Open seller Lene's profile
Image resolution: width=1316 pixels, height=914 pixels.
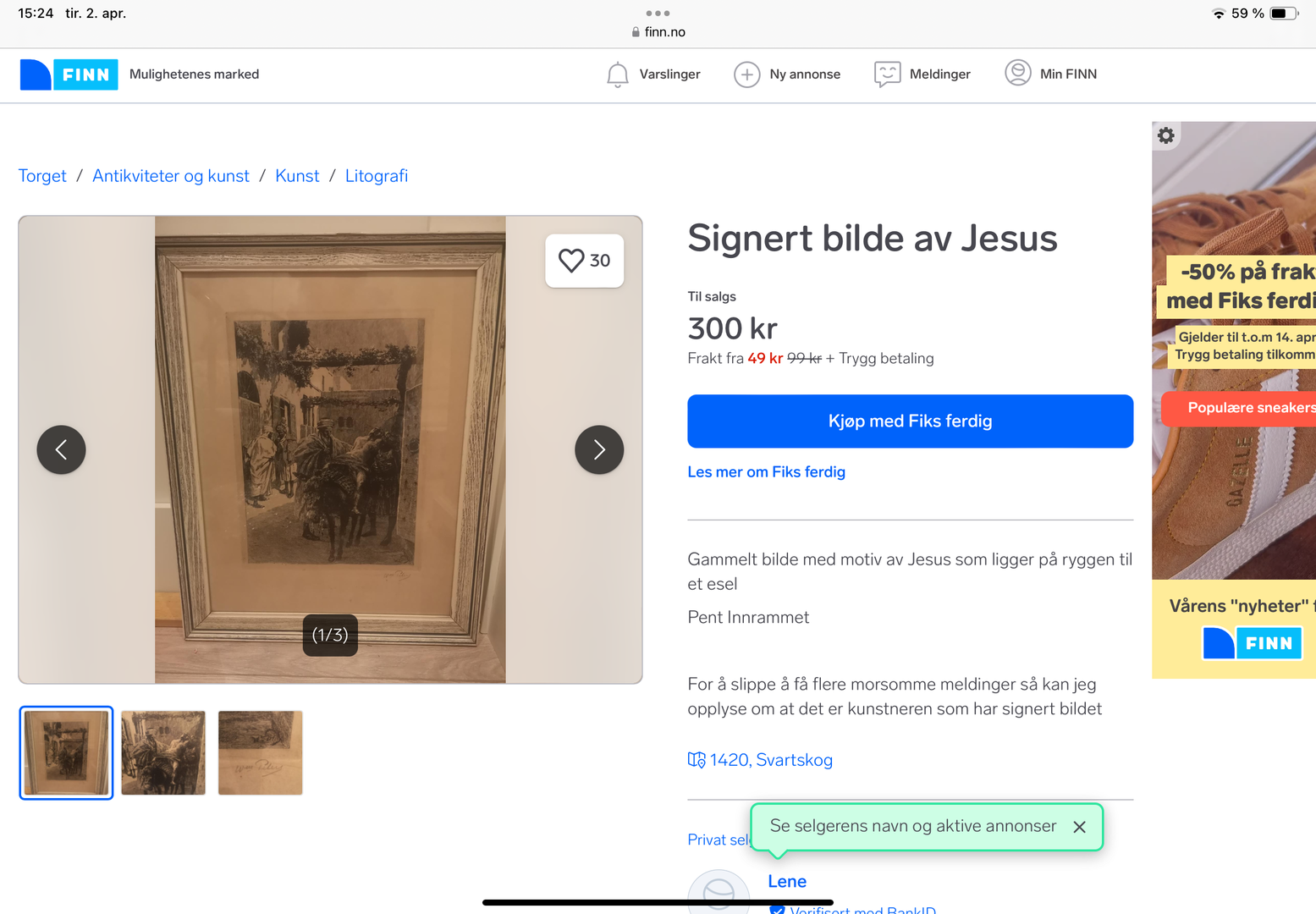point(787,881)
